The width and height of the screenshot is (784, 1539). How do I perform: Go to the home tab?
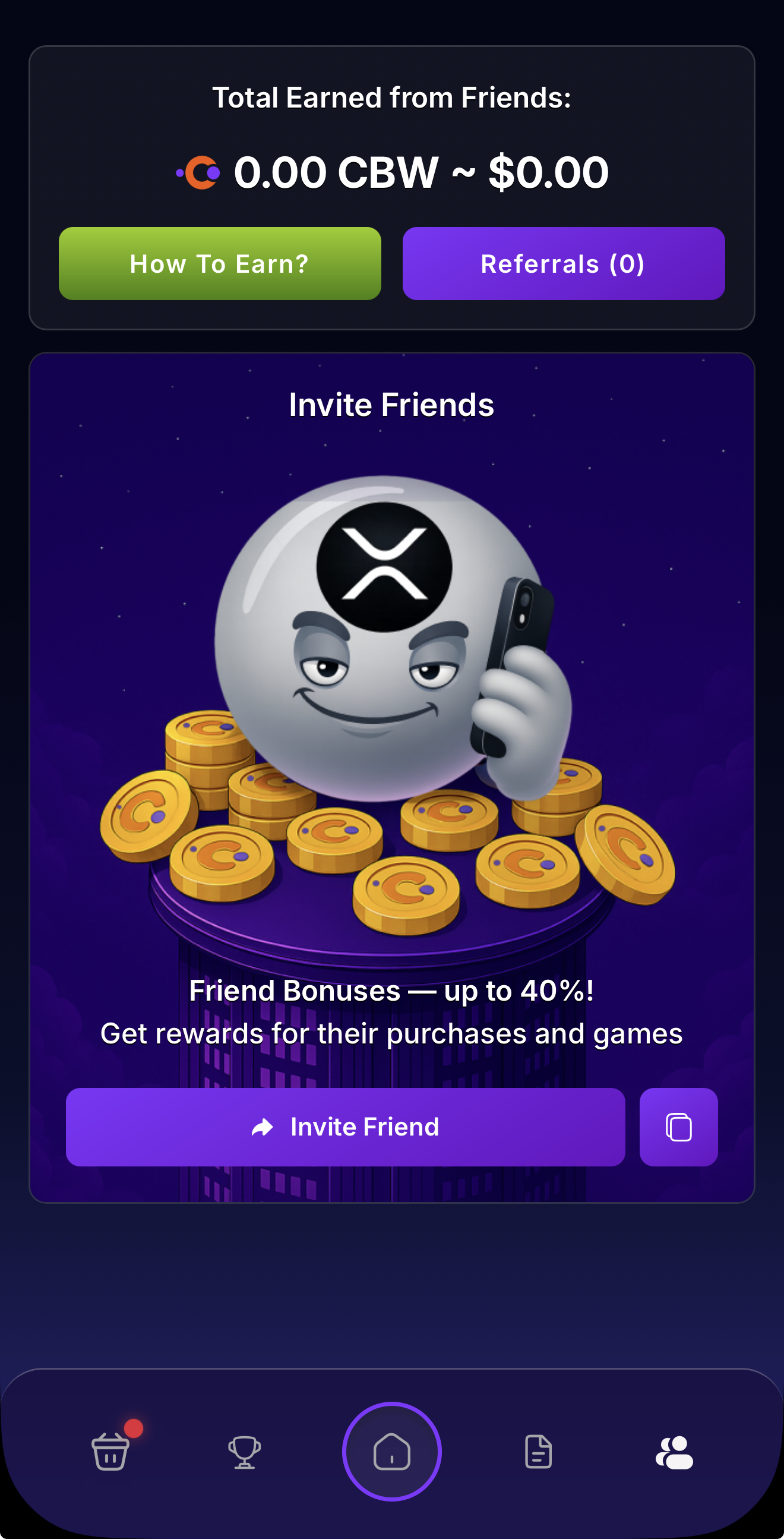pos(391,1451)
